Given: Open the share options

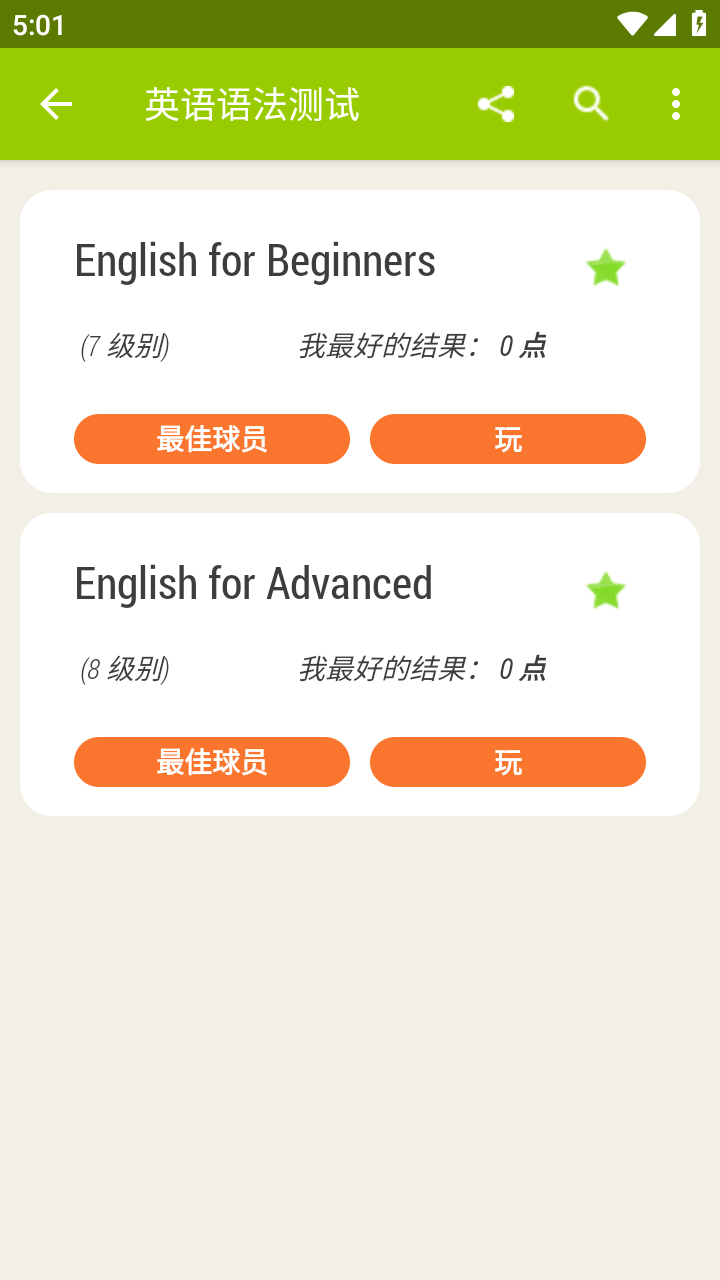Looking at the screenshot, I should (x=497, y=103).
